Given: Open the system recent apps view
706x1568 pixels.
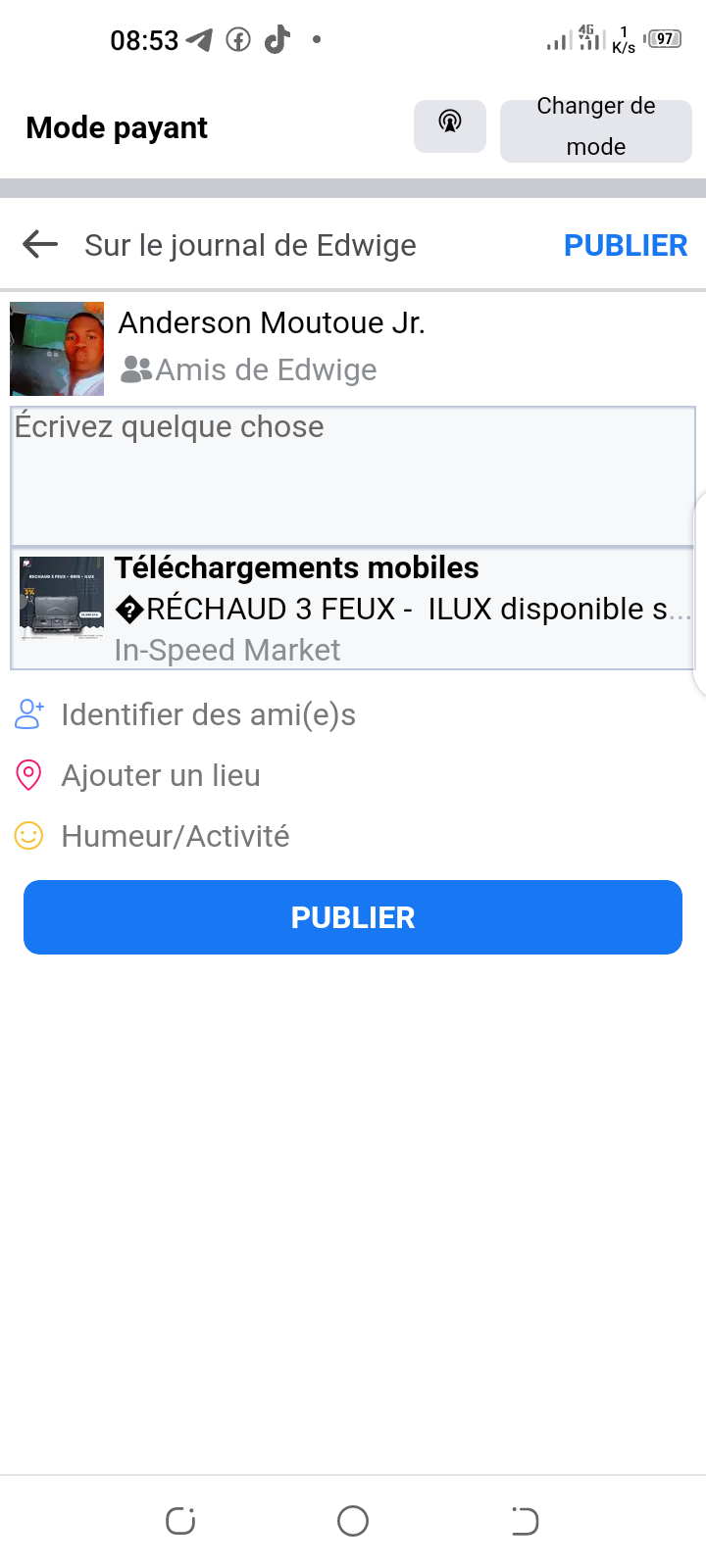Looking at the screenshot, I should (180, 1521).
